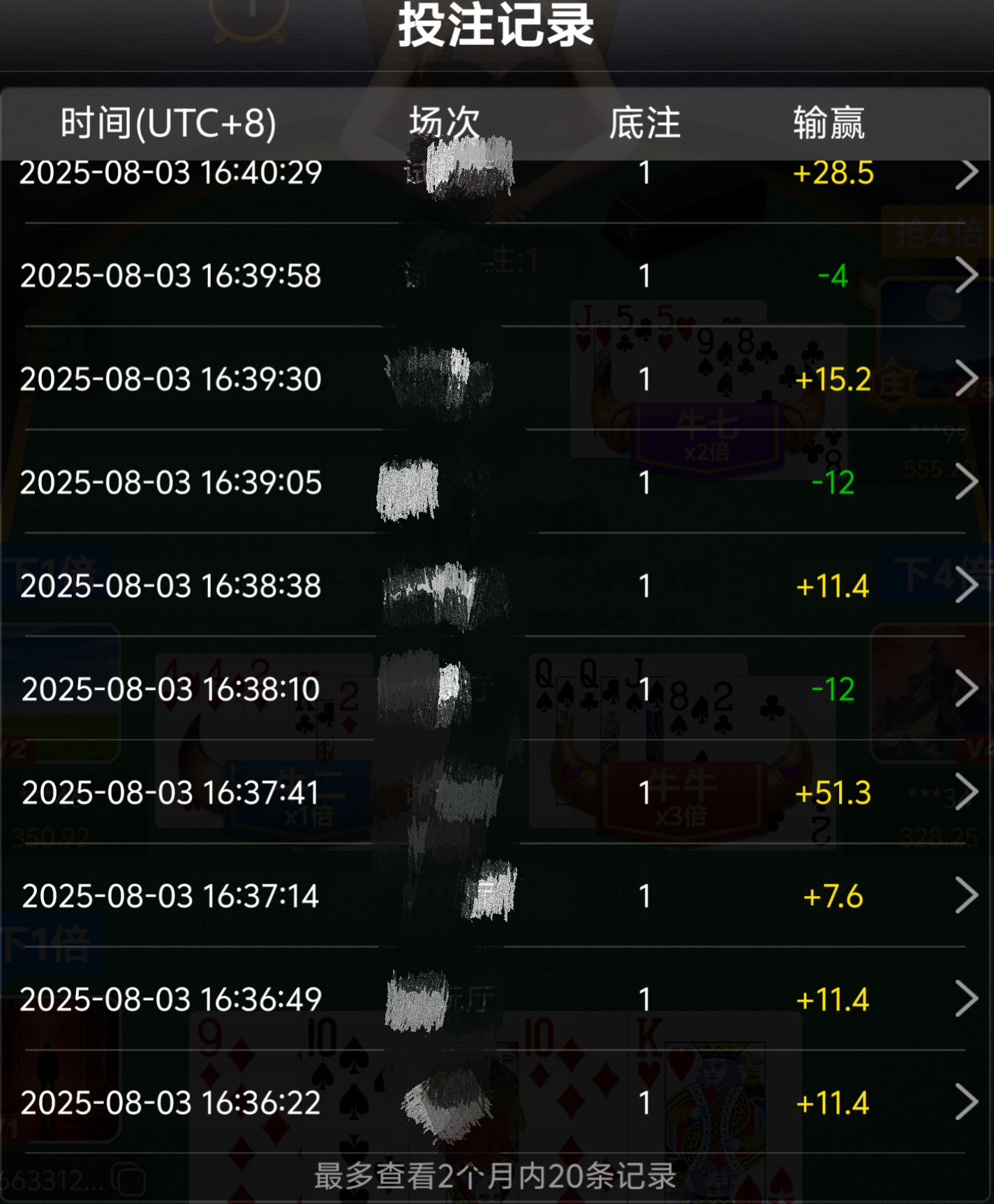Open the 16:38:38 bet record
994x1204 pixels.
[966, 585]
